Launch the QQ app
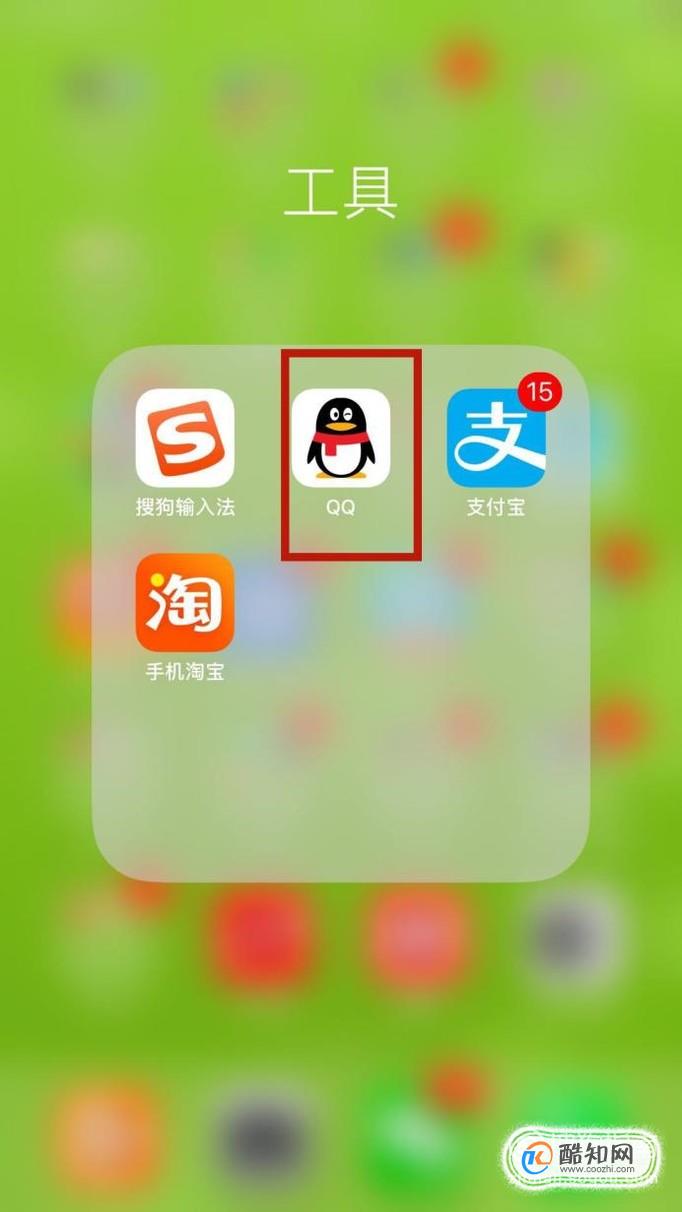Viewport: 682px width, 1212px height. 340,438
